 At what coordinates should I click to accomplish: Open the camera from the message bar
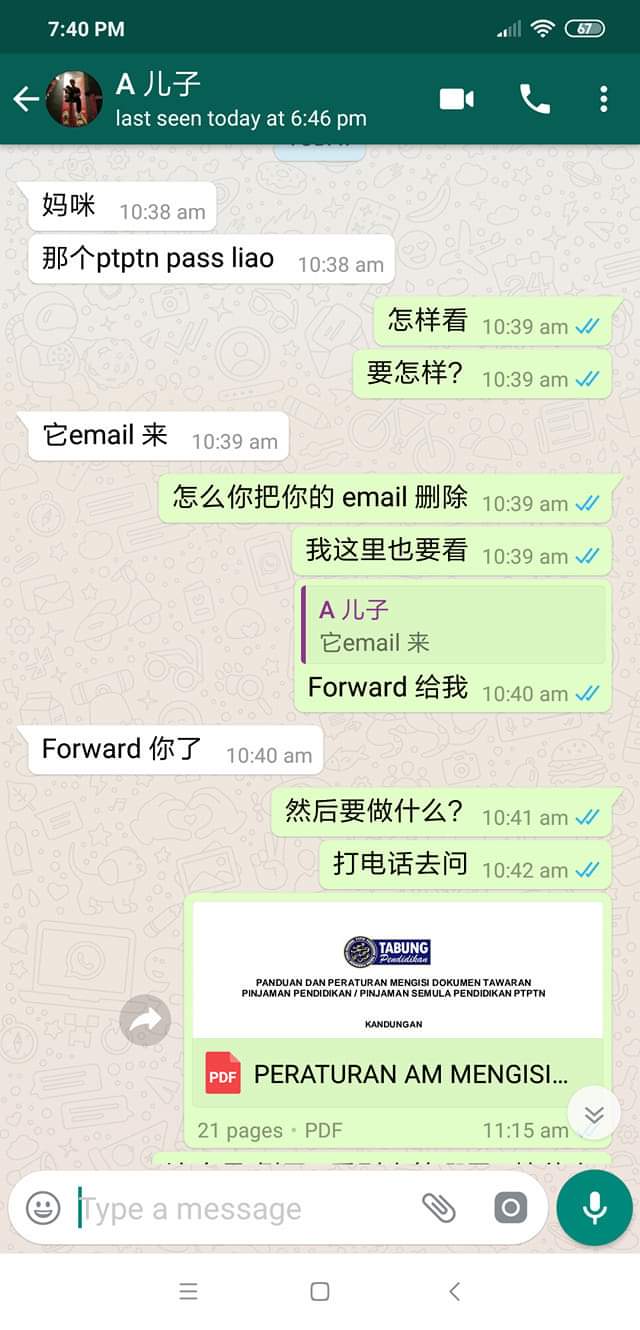510,1208
